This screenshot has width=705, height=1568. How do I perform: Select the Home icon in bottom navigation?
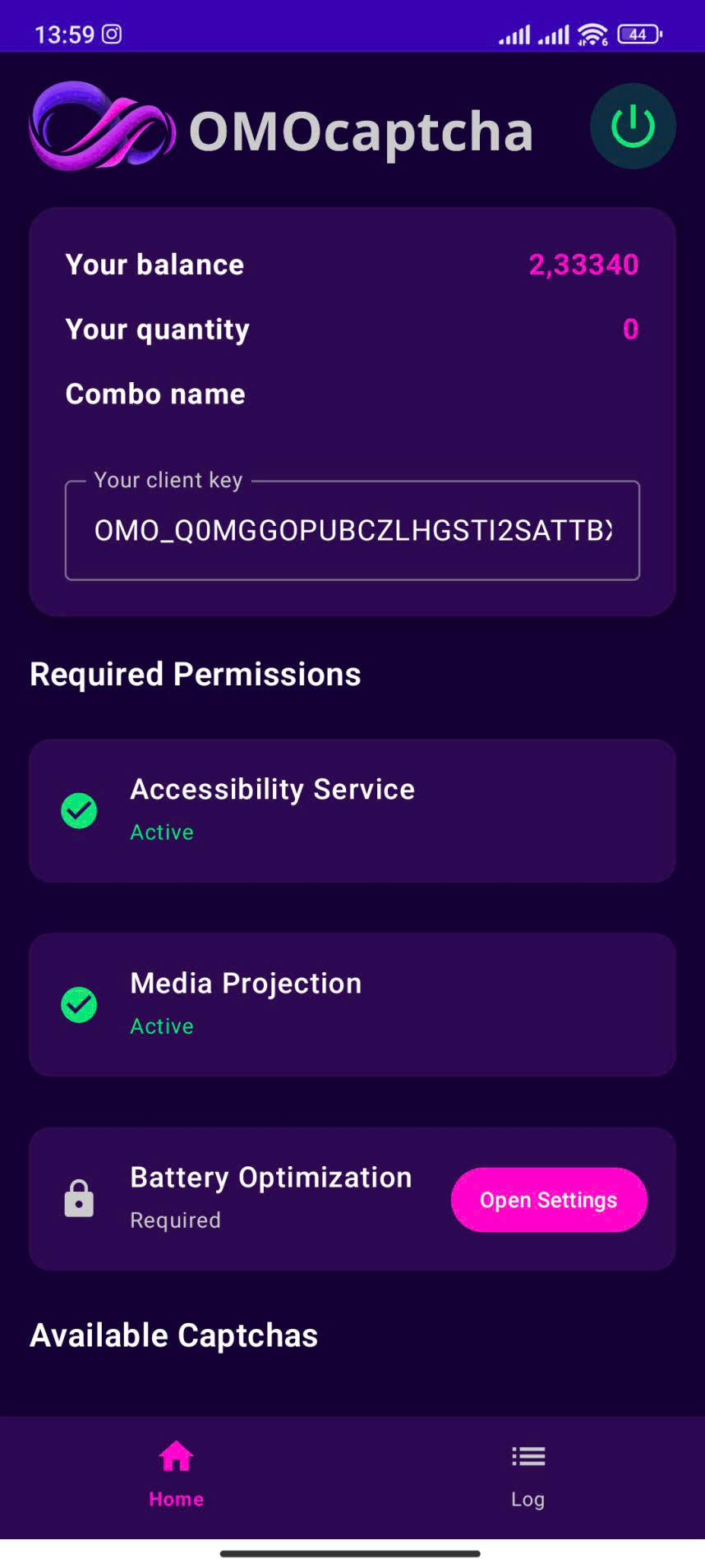click(x=175, y=1455)
